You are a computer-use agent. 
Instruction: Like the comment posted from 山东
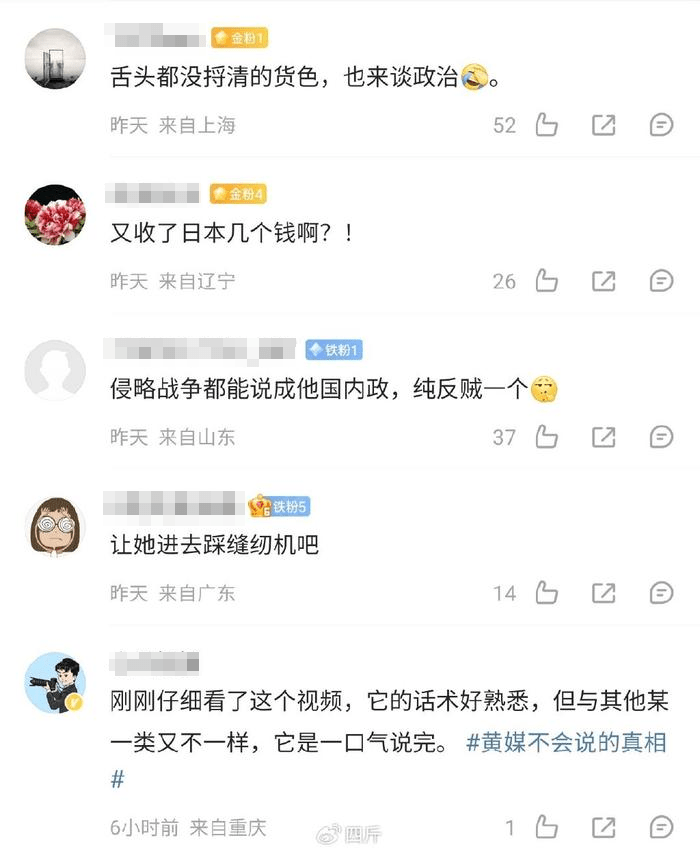point(546,437)
